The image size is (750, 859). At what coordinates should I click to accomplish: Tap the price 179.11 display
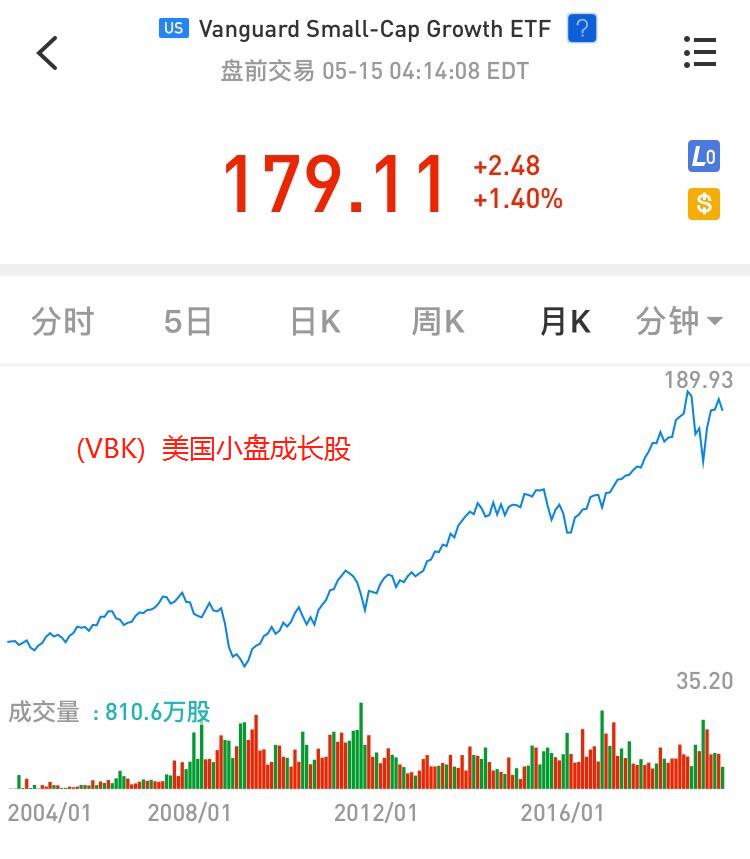pyautogui.click(x=331, y=181)
